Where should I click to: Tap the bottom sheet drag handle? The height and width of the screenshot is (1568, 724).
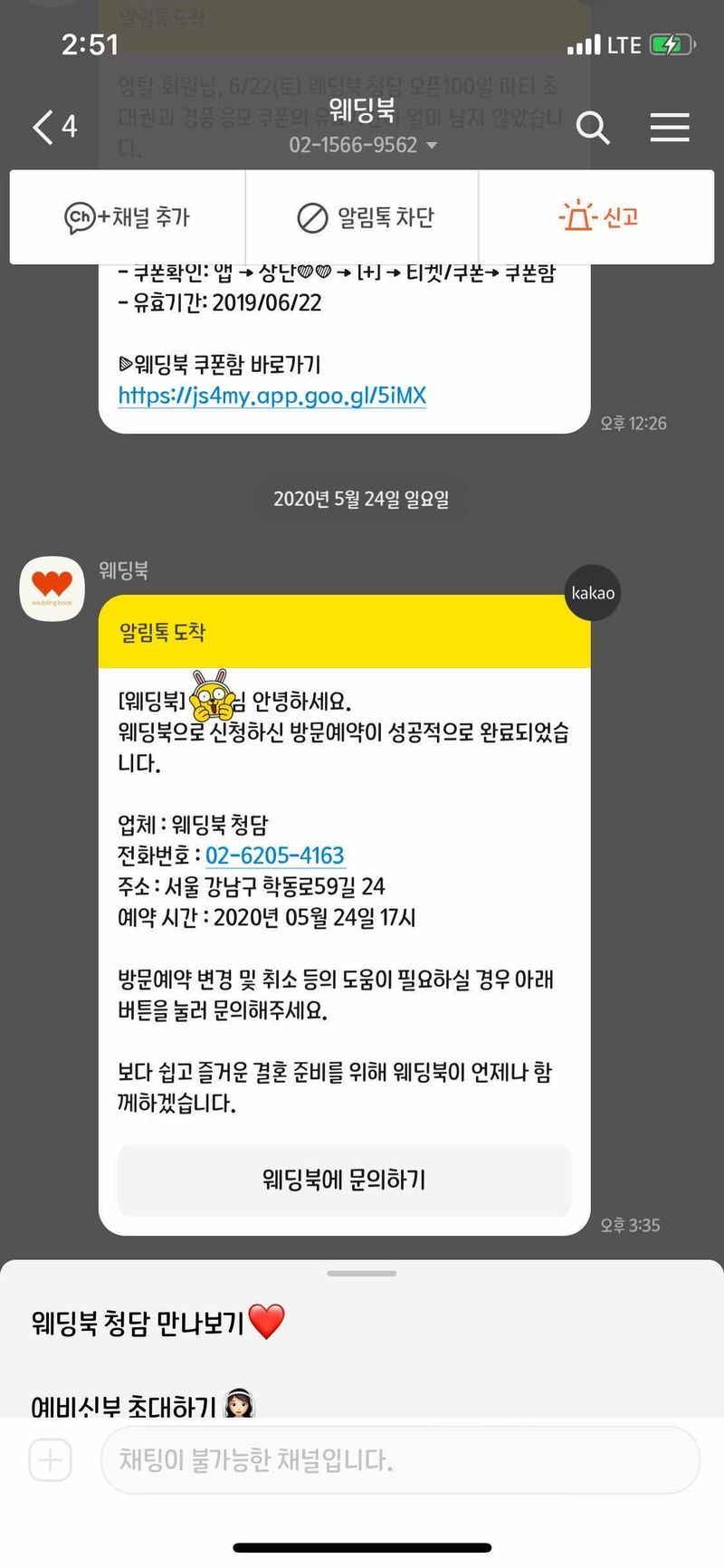pos(362,1273)
